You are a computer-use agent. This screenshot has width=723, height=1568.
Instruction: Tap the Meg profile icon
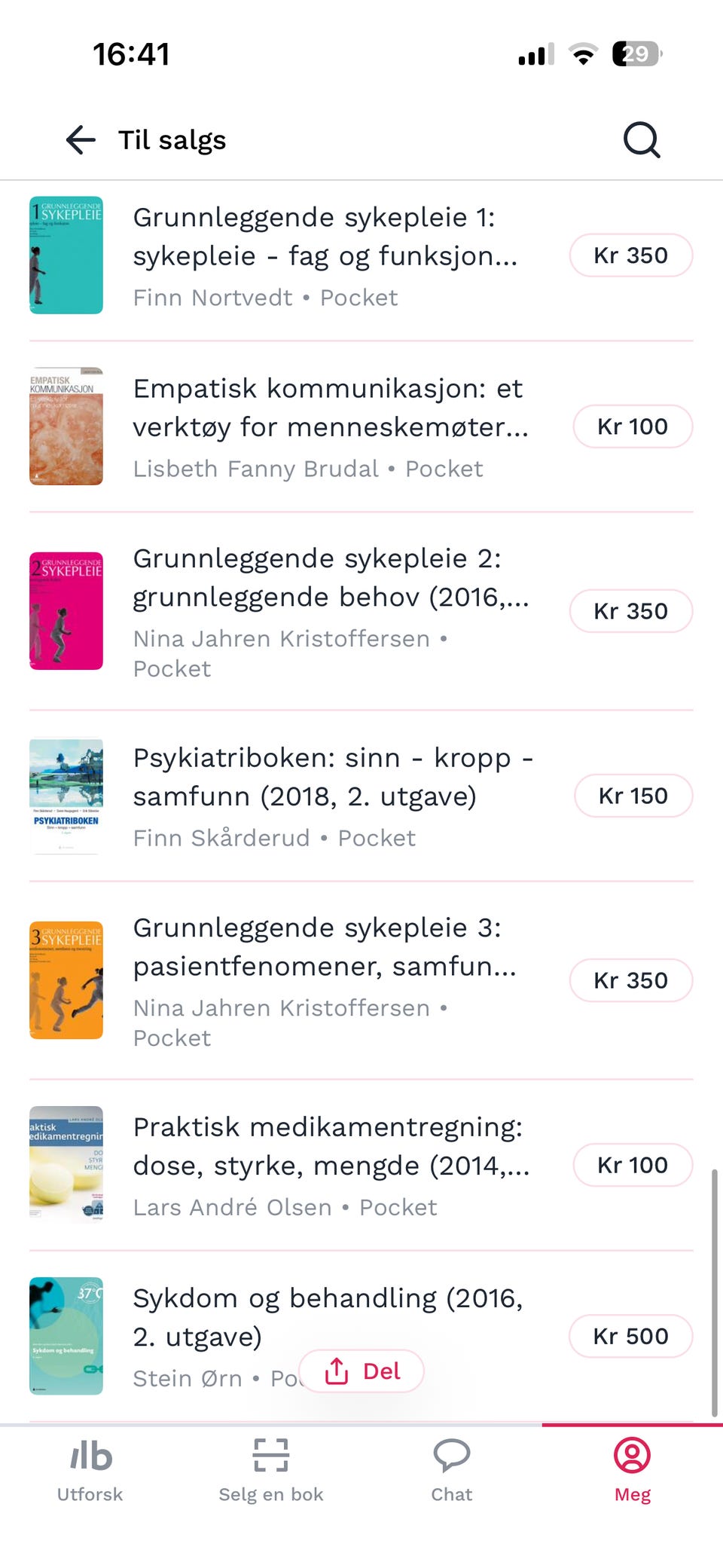tap(632, 1455)
